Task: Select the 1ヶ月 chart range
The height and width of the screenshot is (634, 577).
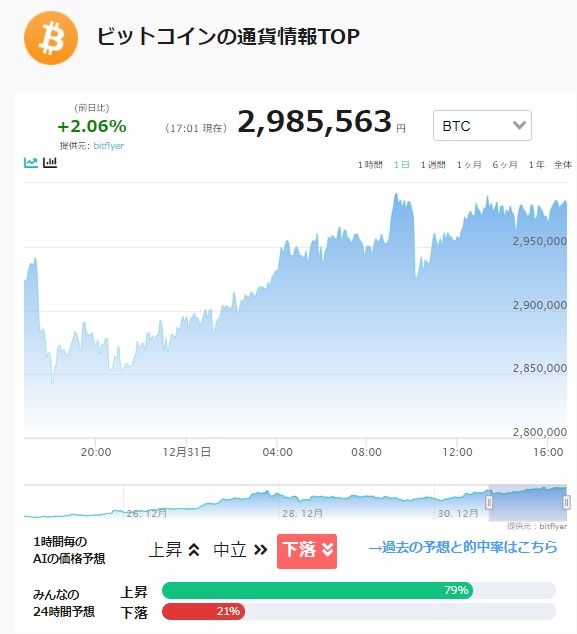Action: pos(469,165)
